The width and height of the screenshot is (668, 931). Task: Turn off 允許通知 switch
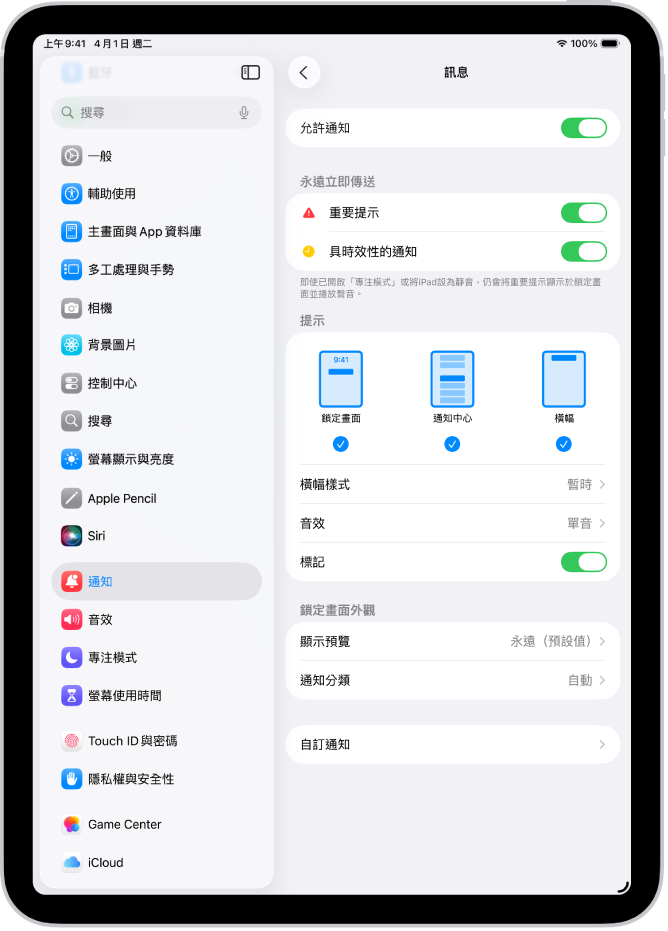[583, 128]
